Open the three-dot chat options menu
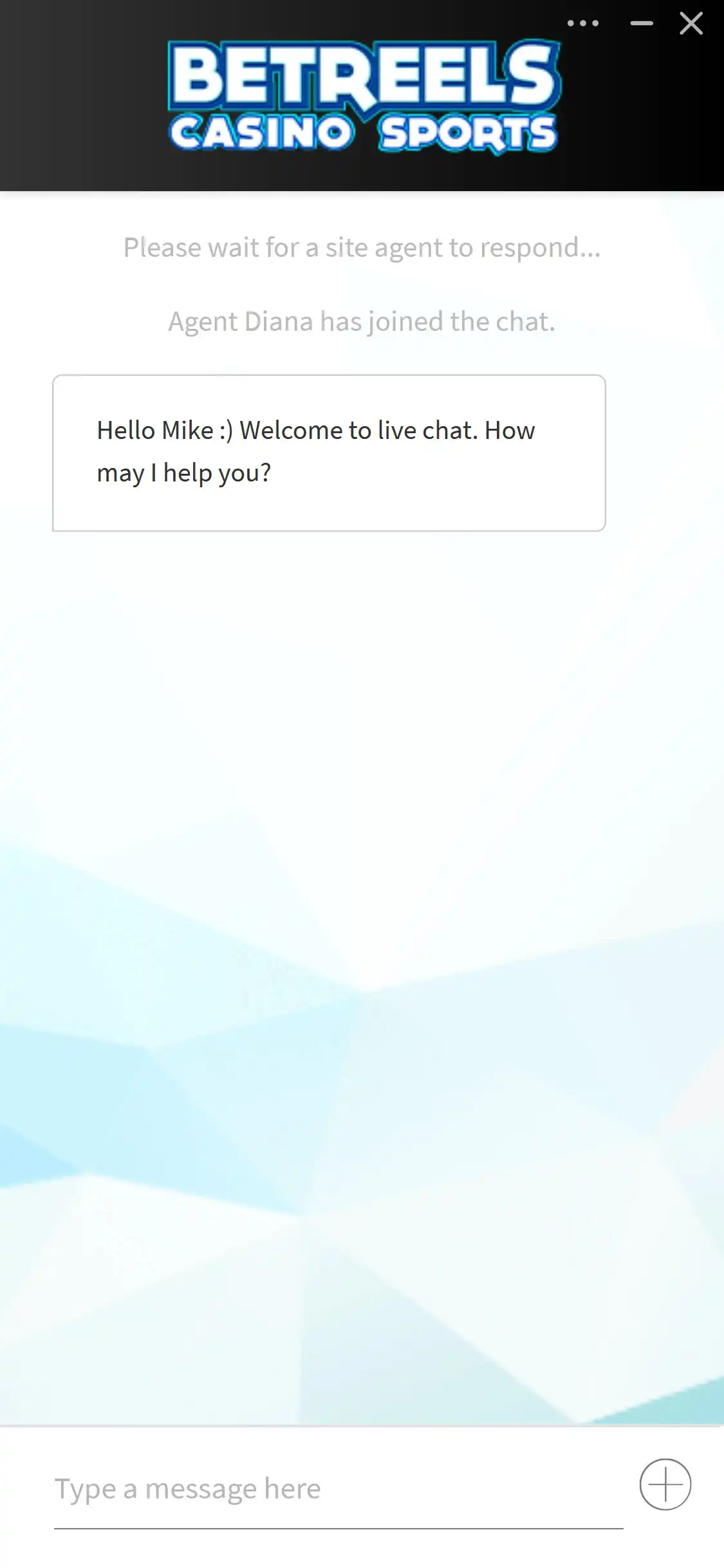 pos(583,24)
